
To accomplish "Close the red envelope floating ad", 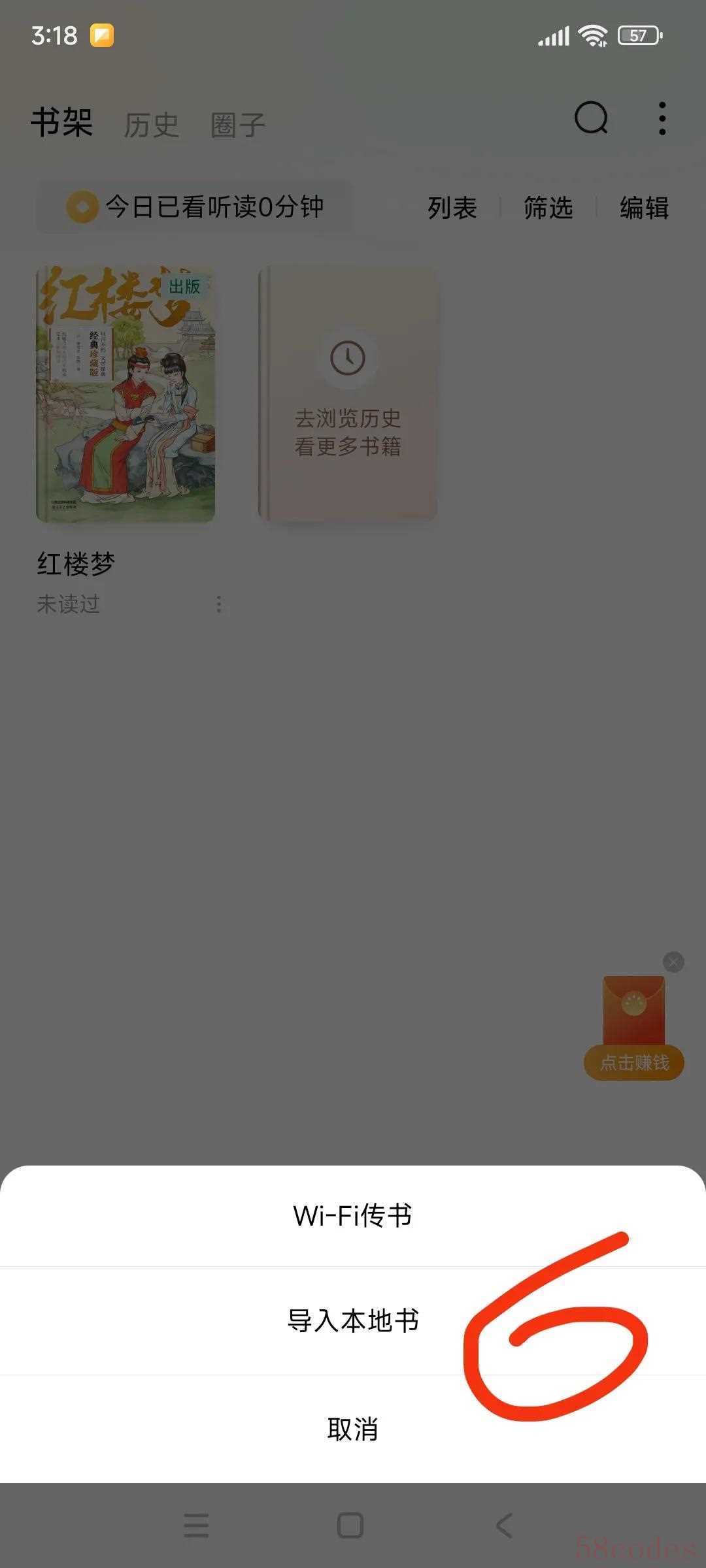I will [673, 962].
